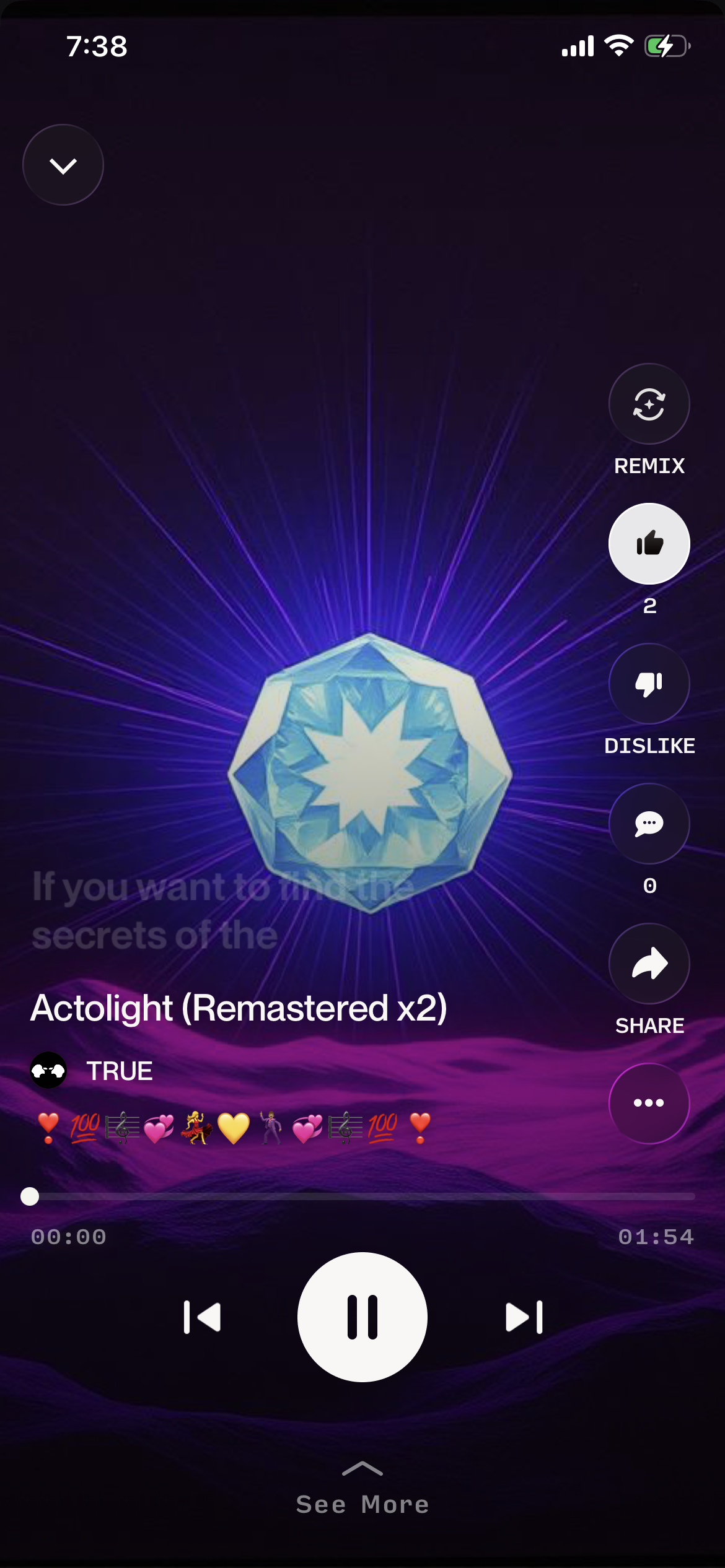
Task: Open the more options menu
Action: pos(649,1103)
